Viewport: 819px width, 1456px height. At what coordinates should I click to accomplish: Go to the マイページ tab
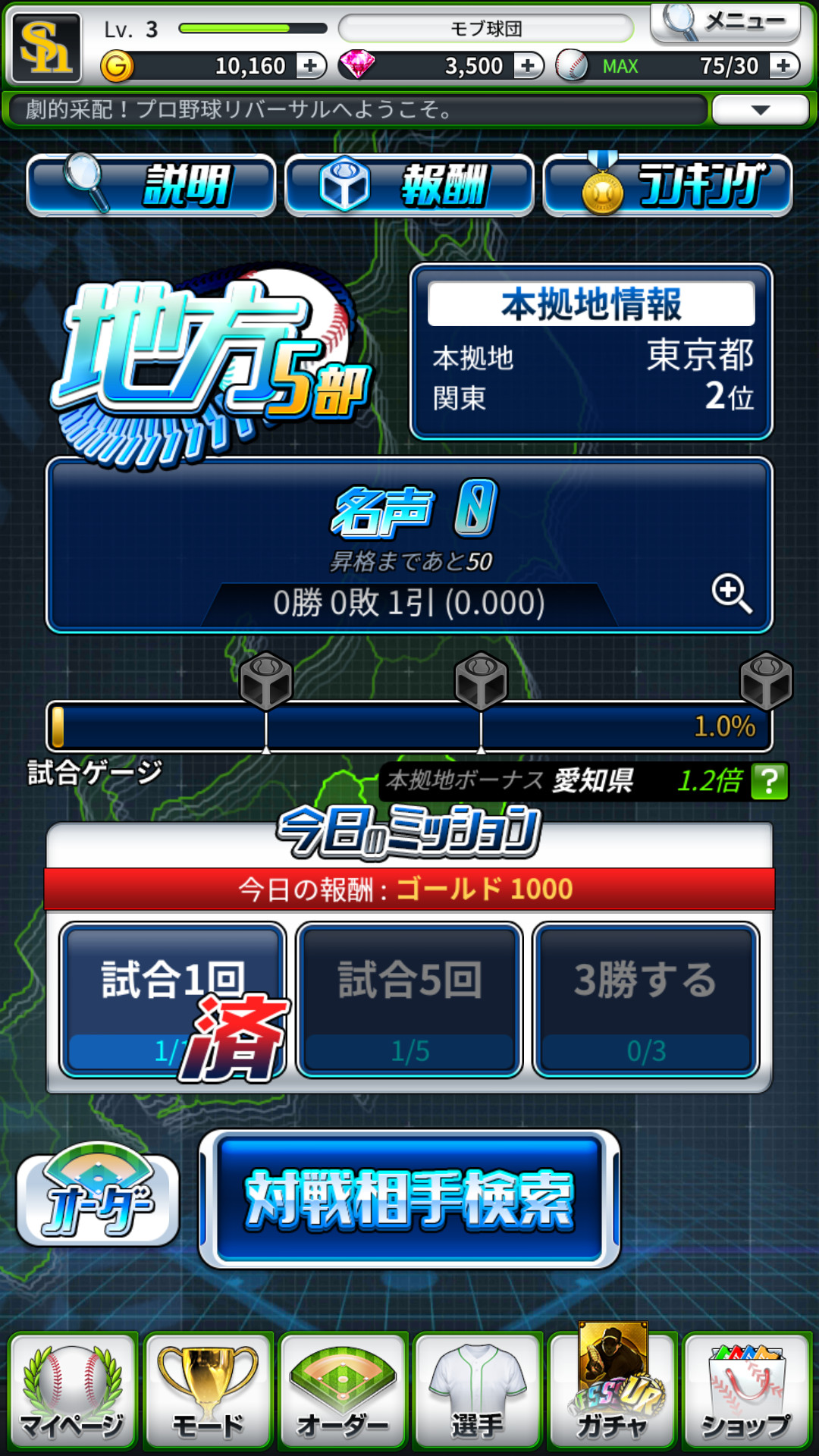(x=72, y=1392)
